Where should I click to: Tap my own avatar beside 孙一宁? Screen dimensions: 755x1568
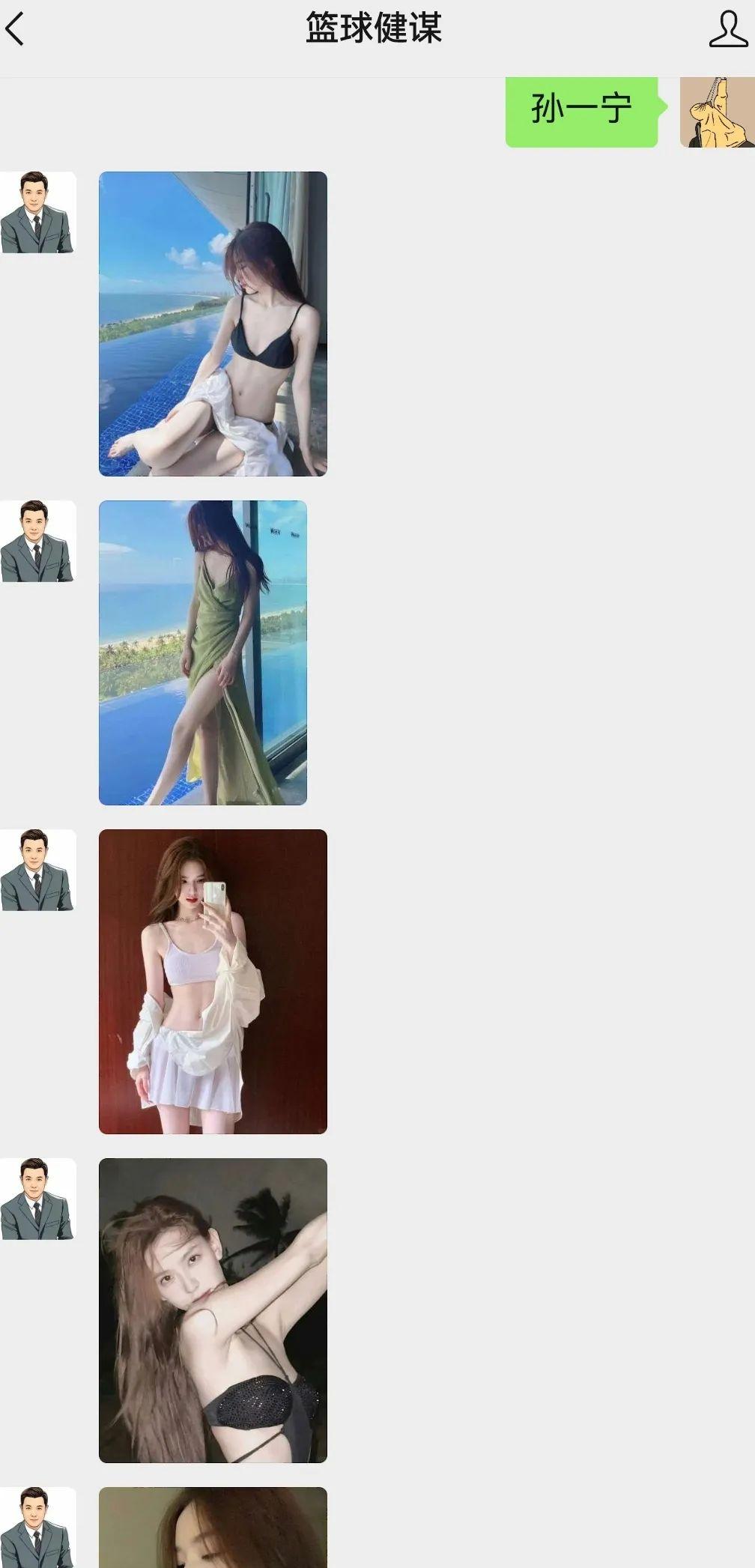click(x=716, y=112)
